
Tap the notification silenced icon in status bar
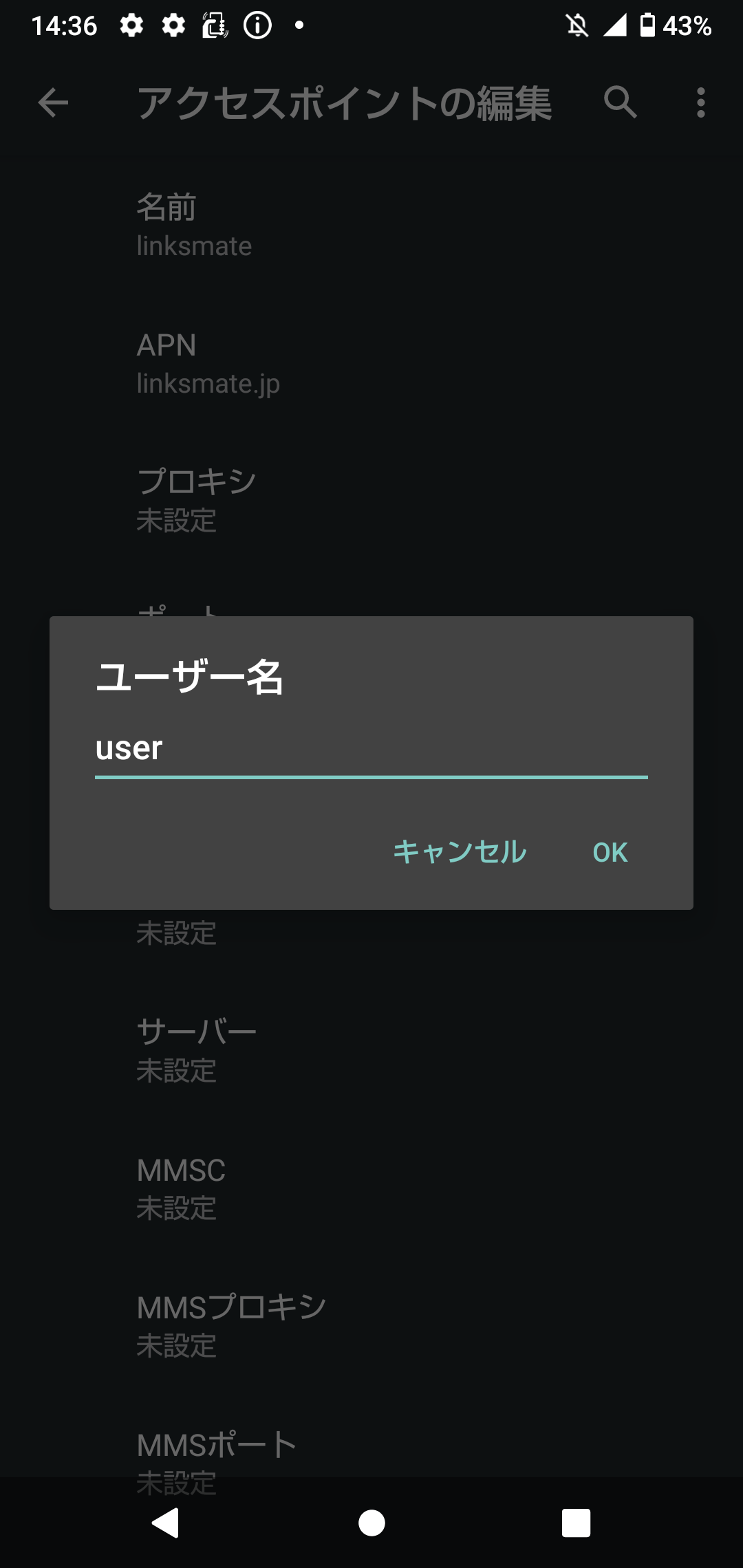coord(577,25)
